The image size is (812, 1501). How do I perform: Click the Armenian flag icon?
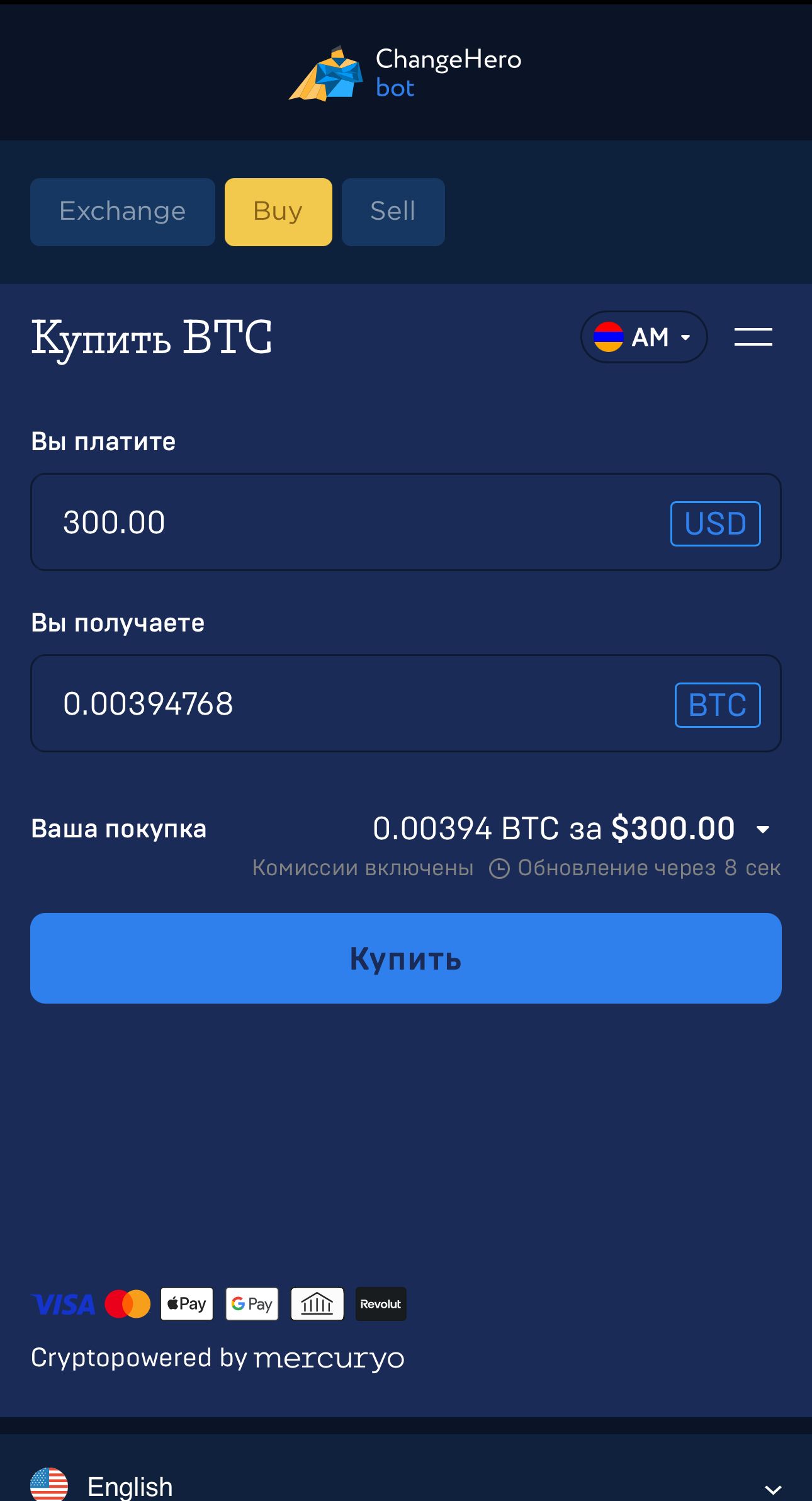click(609, 337)
